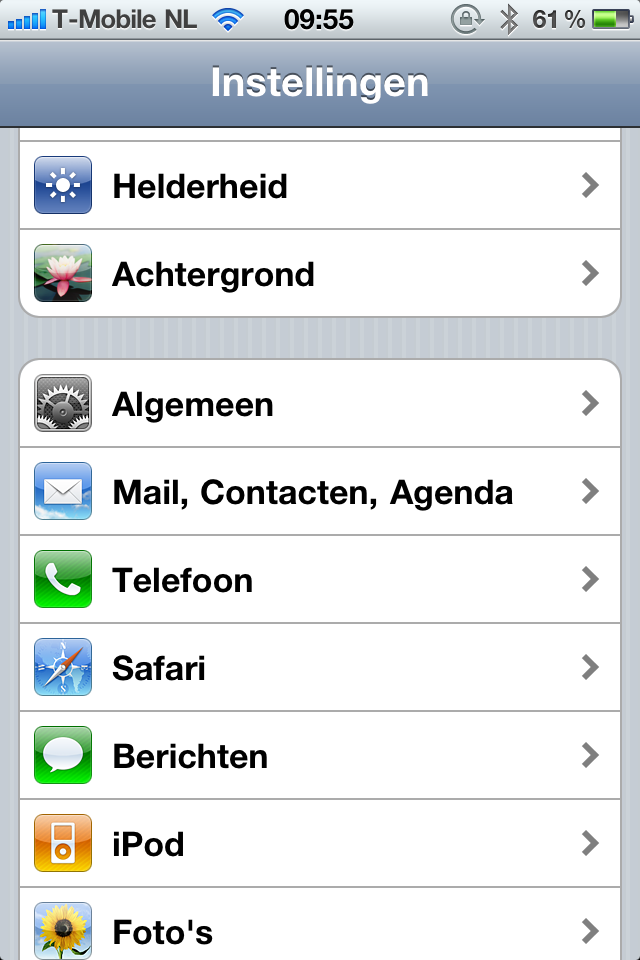Tap the Berichten row
Image resolution: width=640 pixels, height=960 pixels.
[x=320, y=756]
